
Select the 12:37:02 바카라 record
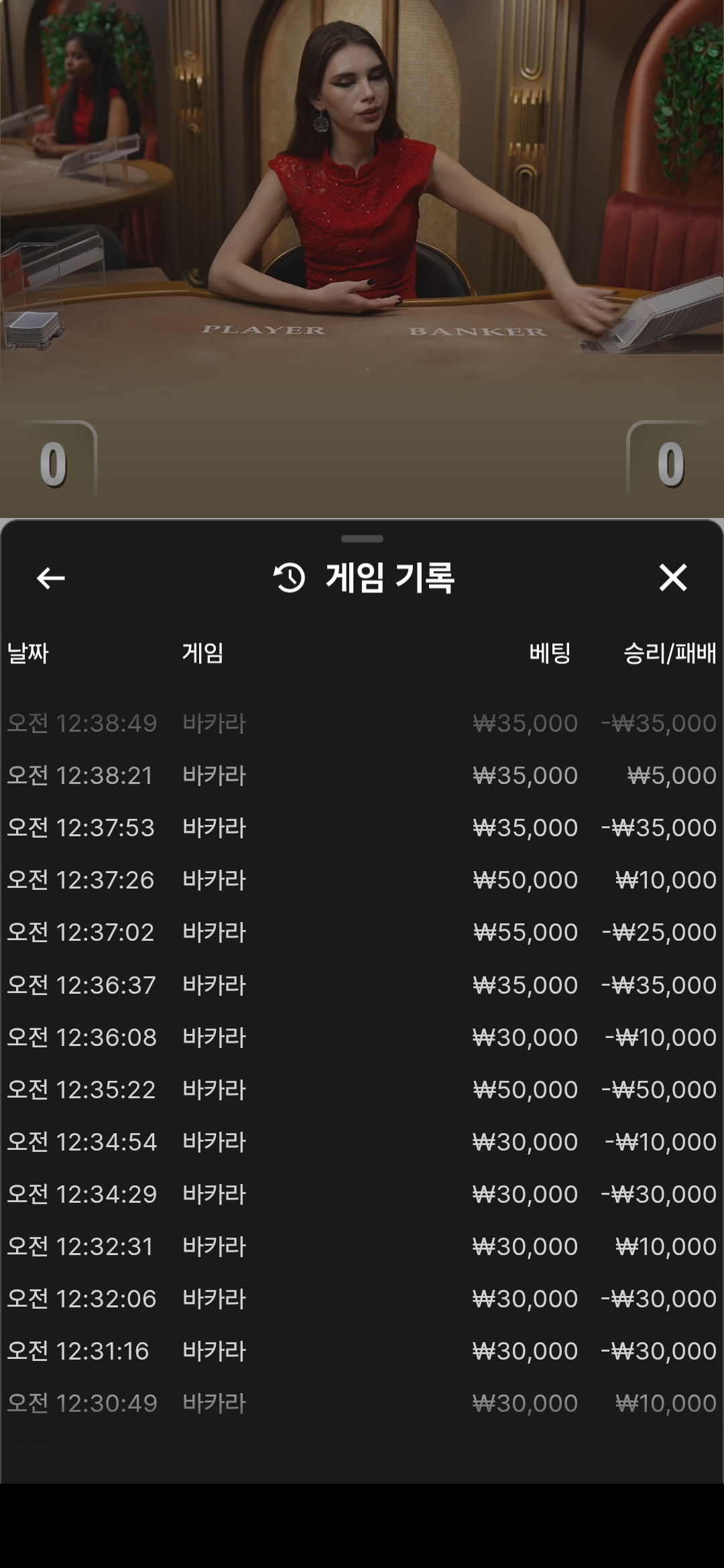click(362, 932)
